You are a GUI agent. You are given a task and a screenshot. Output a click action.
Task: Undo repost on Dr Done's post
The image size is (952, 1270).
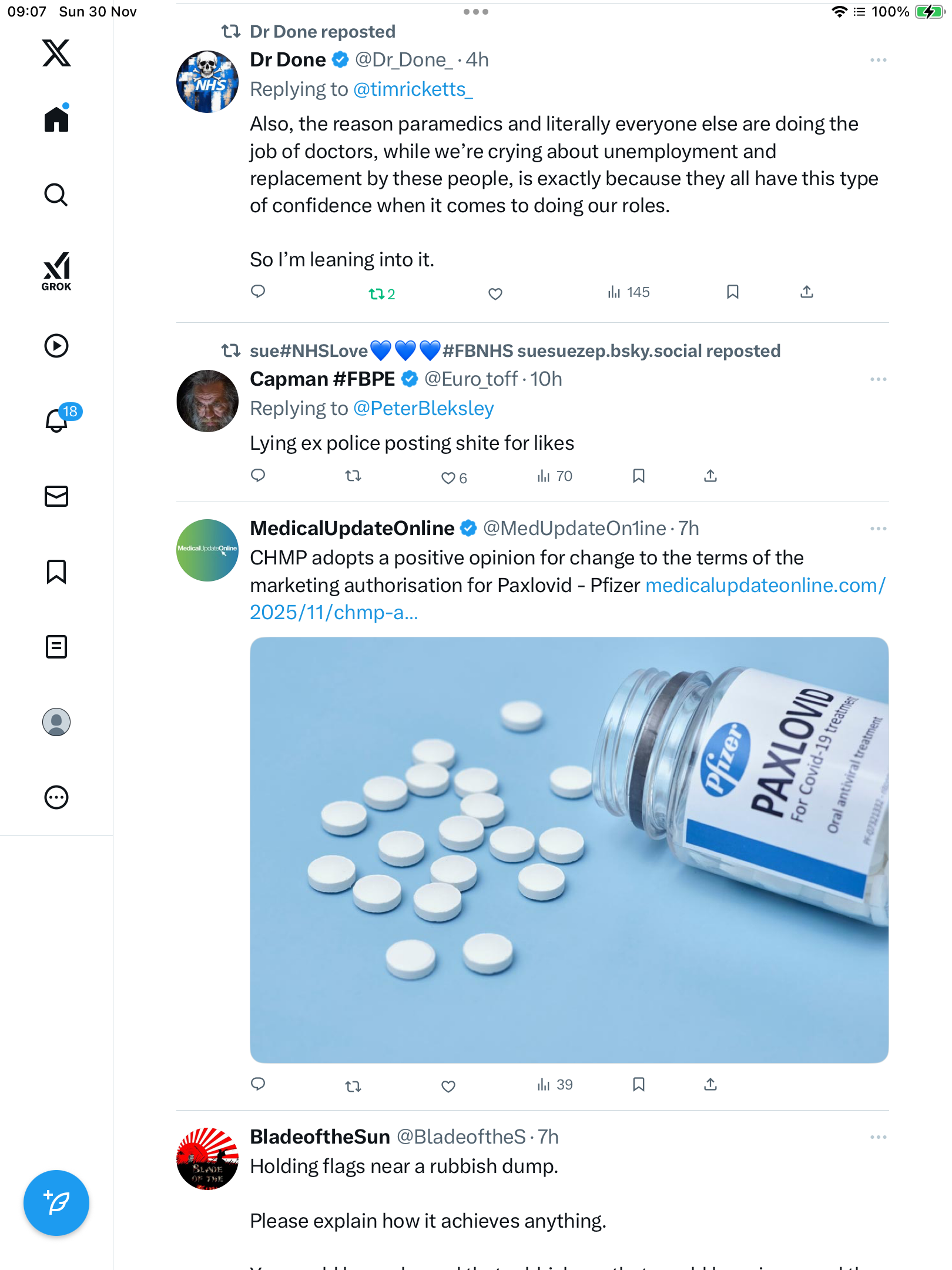[381, 293]
